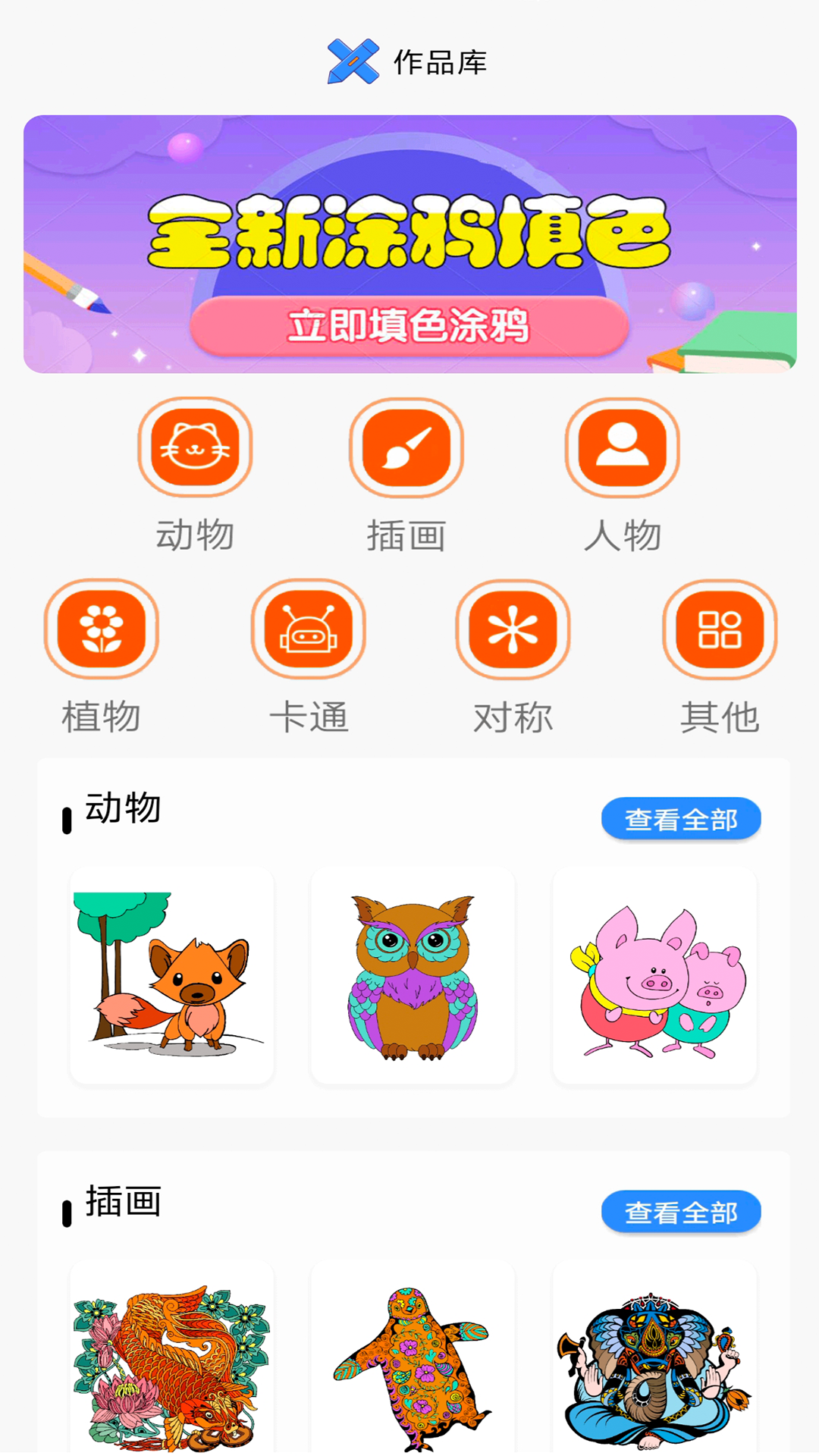Open the fox coloring picture
The image size is (819, 1456).
coord(172,976)
